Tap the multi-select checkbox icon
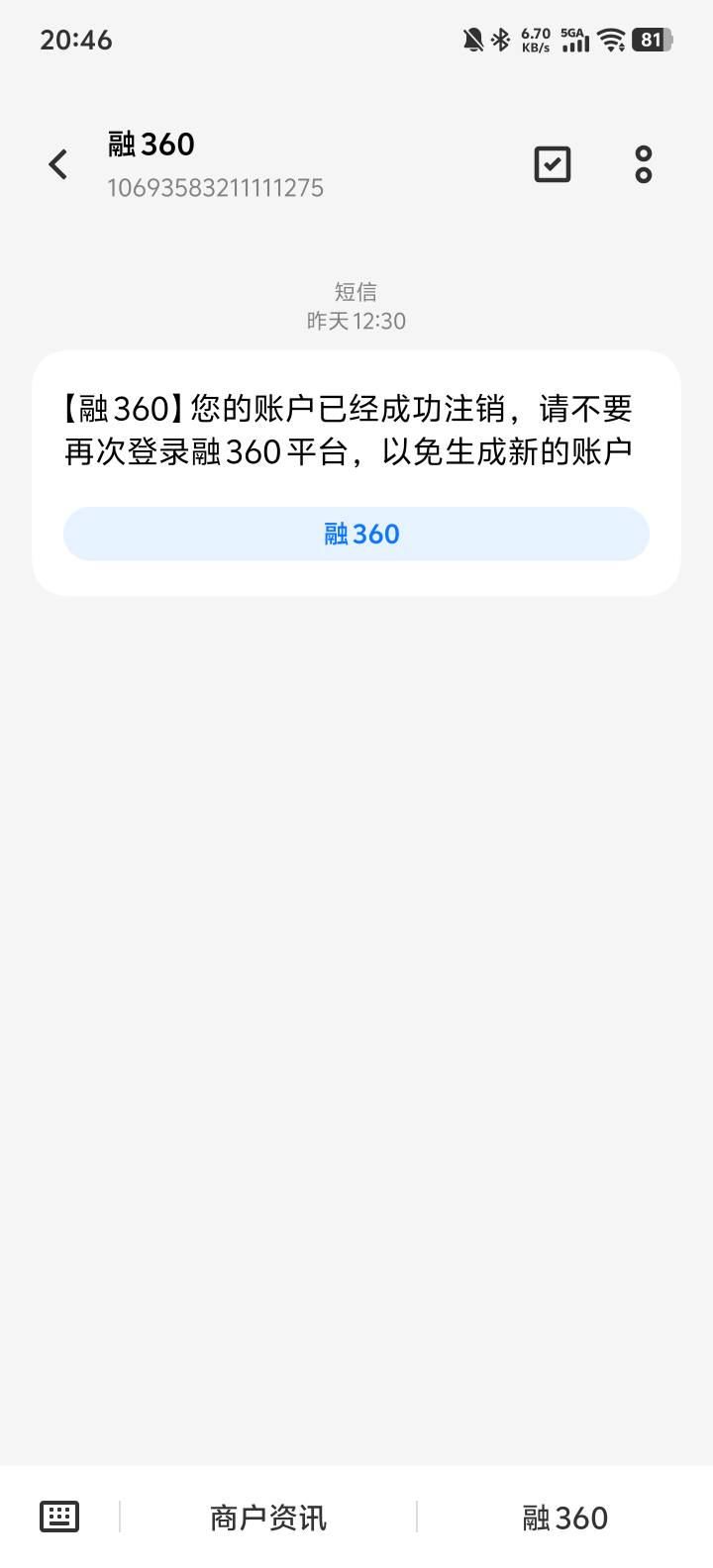 [x=553, y=164]
